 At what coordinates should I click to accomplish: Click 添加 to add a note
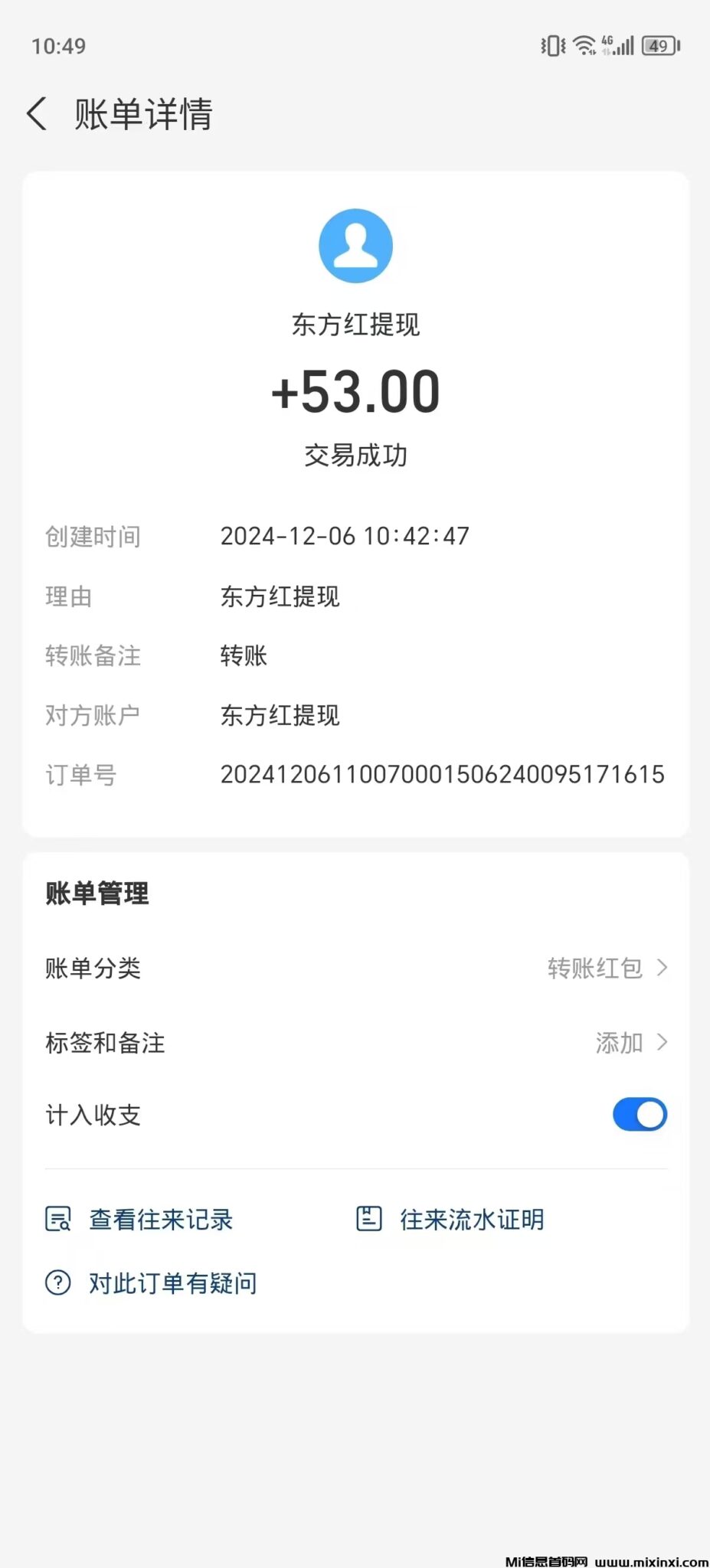[619, 1042]
